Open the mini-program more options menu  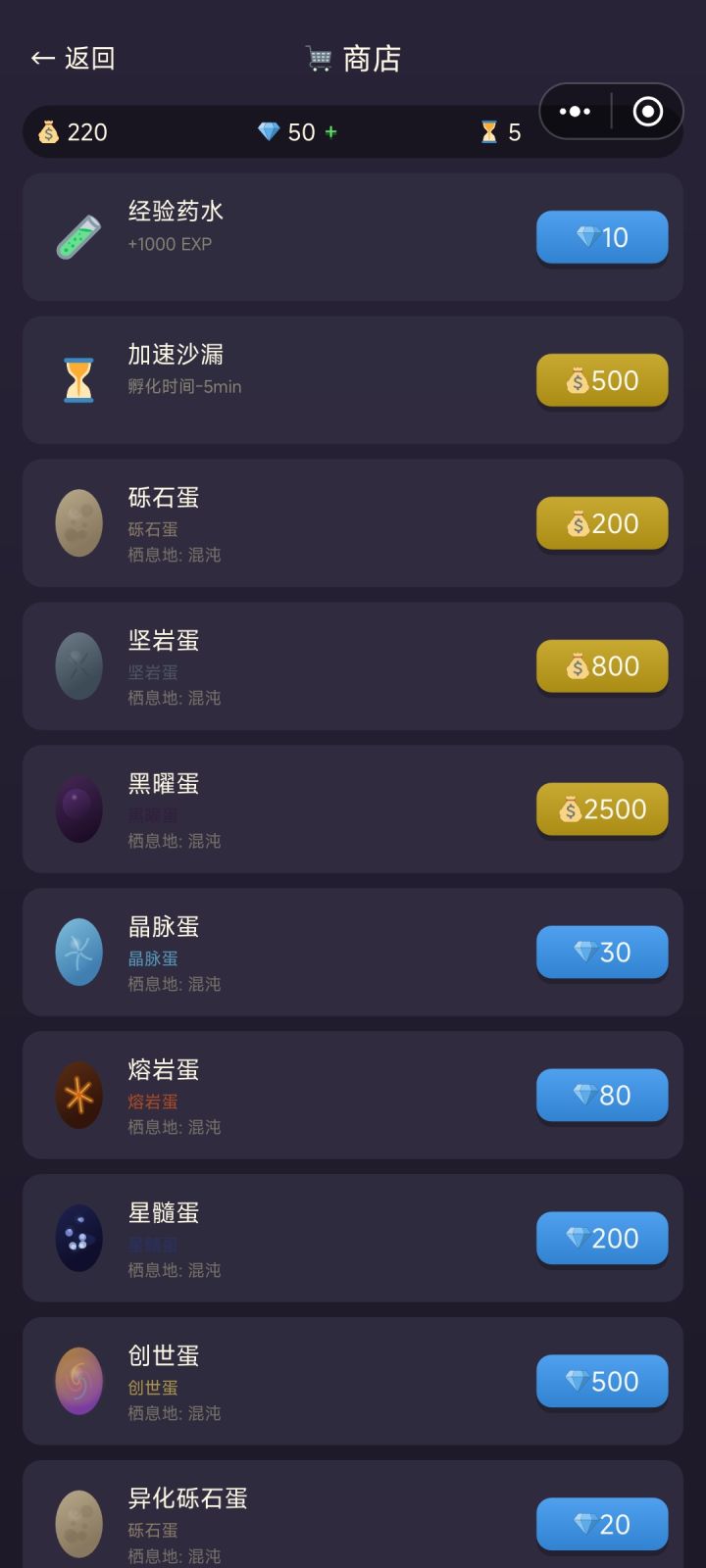(x=575, y=112)
